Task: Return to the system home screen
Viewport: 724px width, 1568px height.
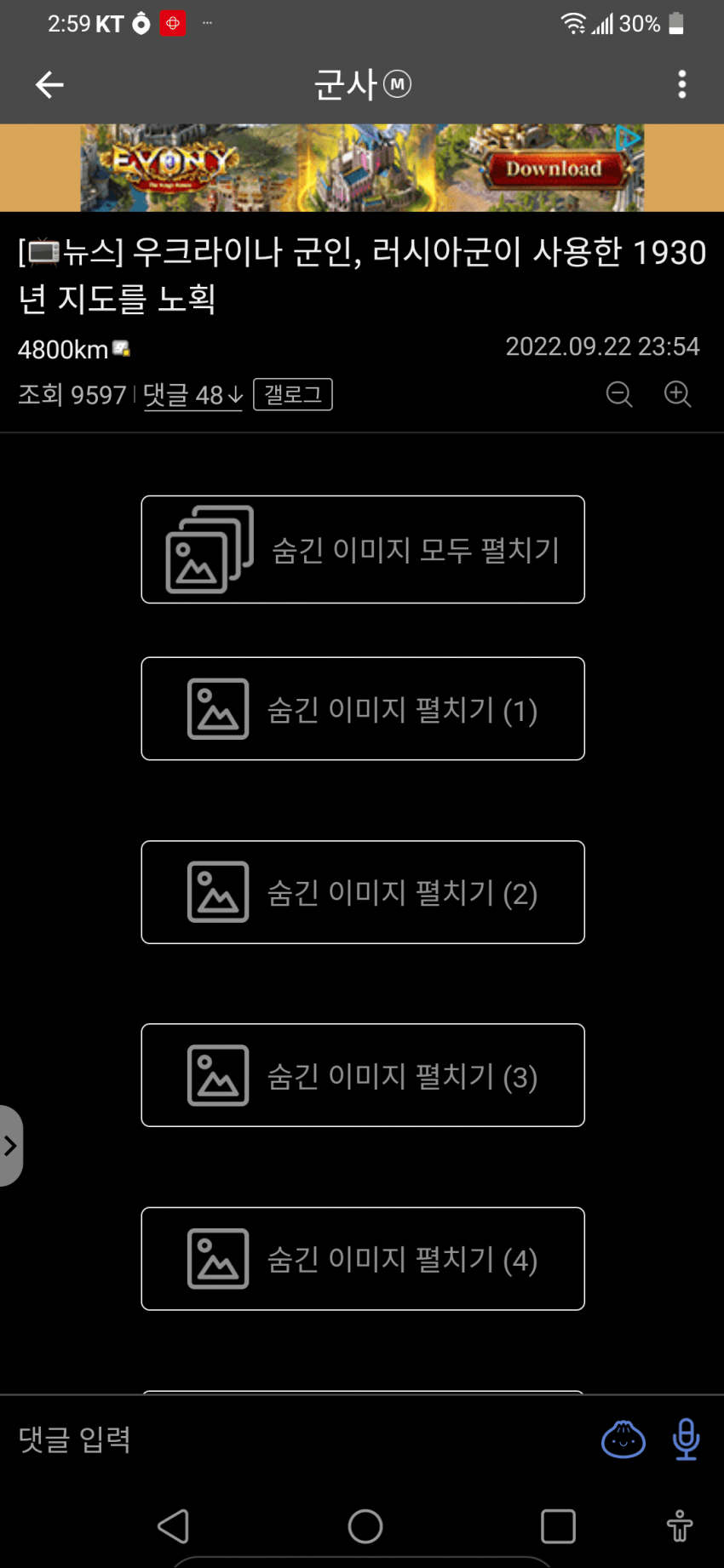Action: coord(365,1526)
